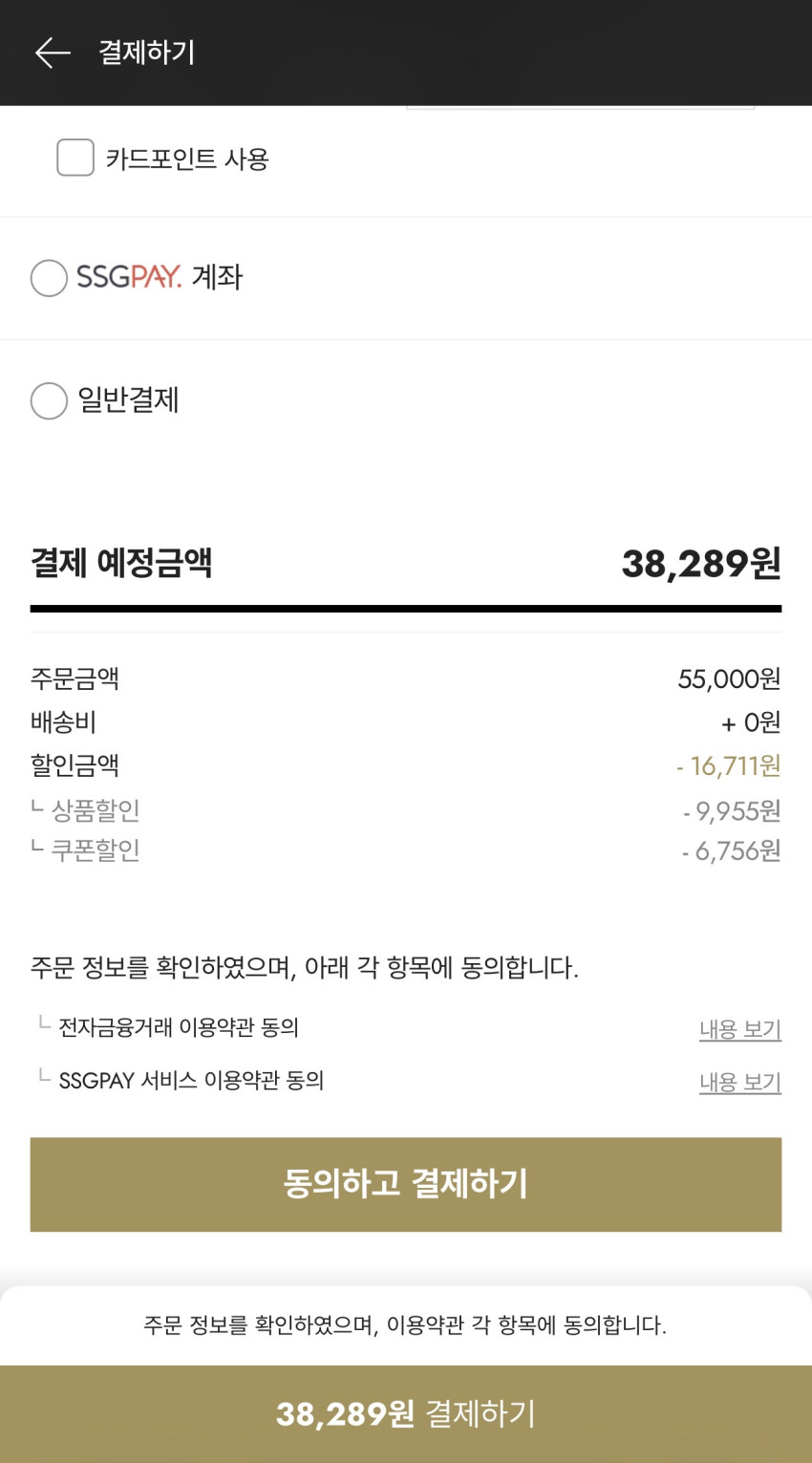Select 일반결제 payment option
Screen dimensions: 812x1463
pyautogui.click(x=49, y=401)
